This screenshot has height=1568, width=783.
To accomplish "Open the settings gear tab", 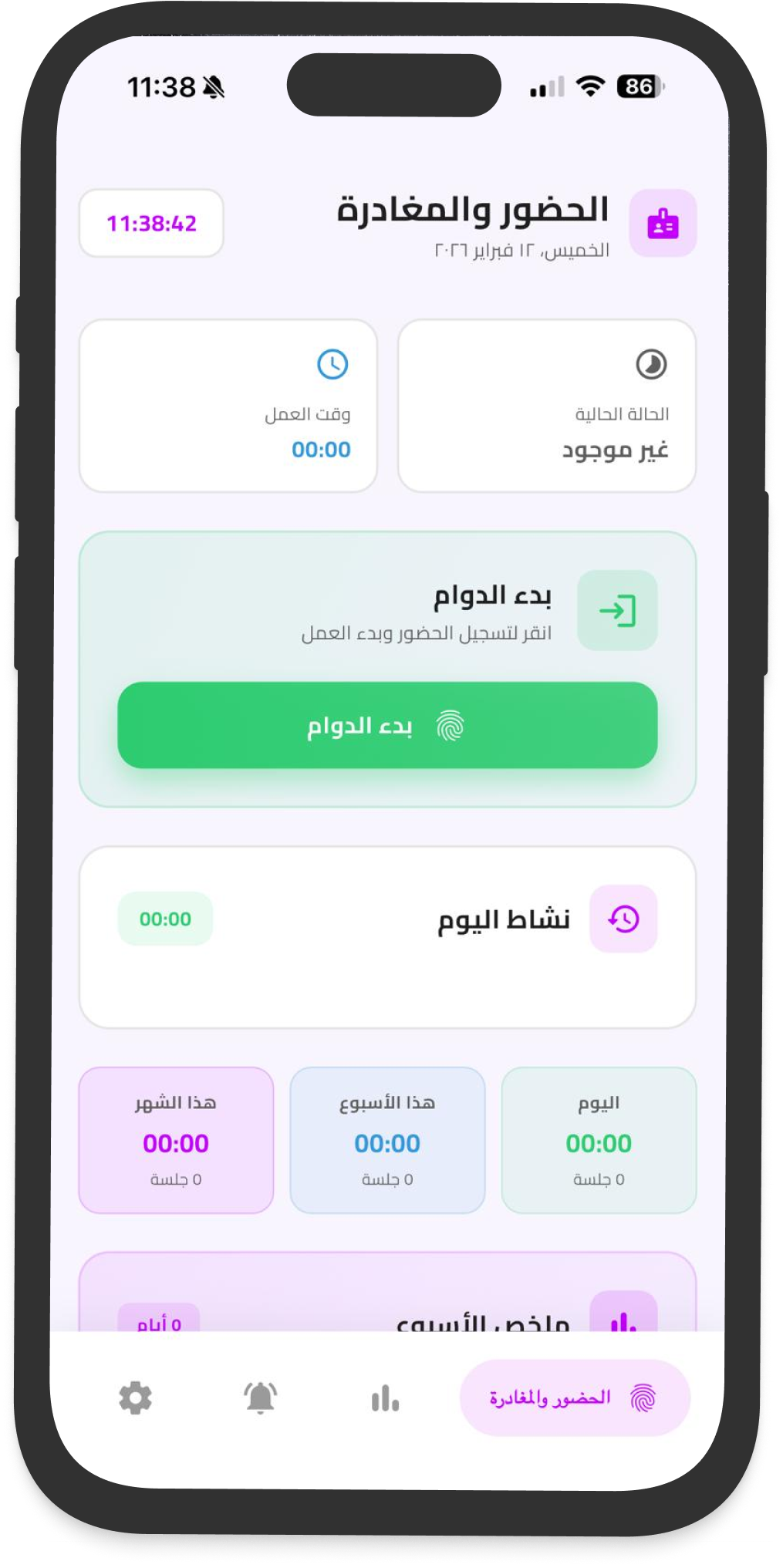I will (x=135, y=1398).
